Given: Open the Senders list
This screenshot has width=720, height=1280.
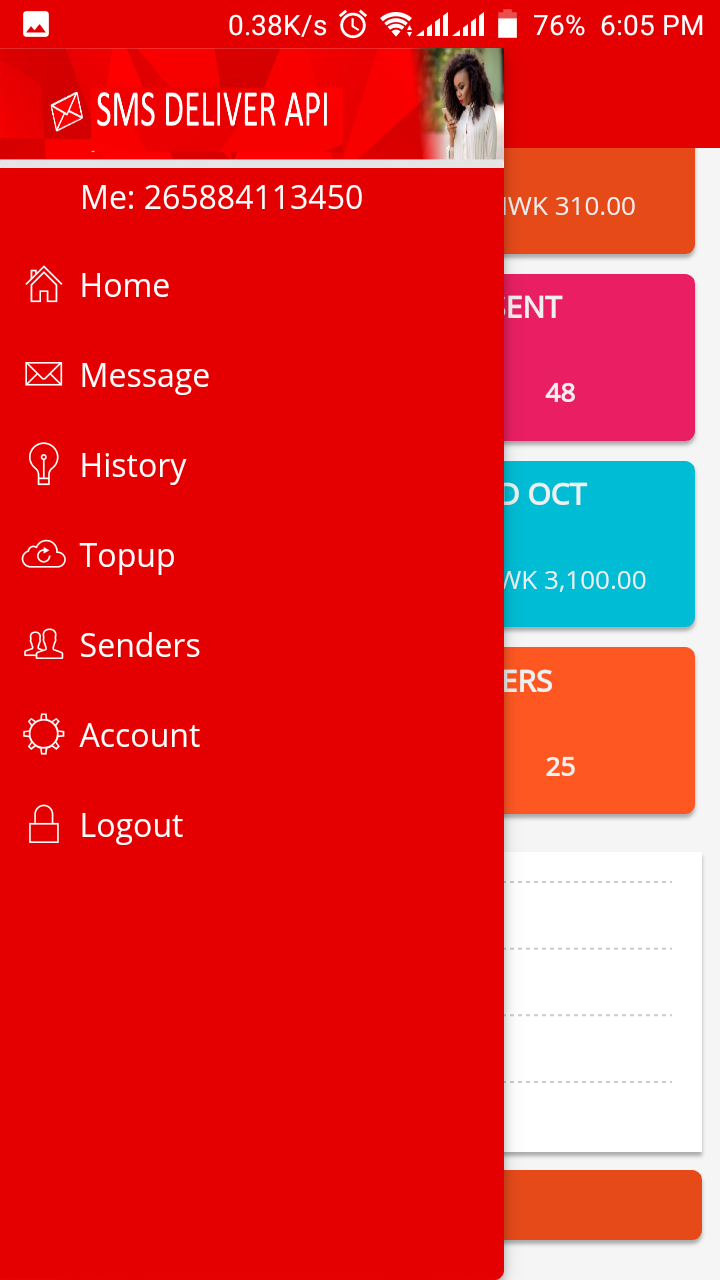Looking at the screenshot, I should 251,645.
